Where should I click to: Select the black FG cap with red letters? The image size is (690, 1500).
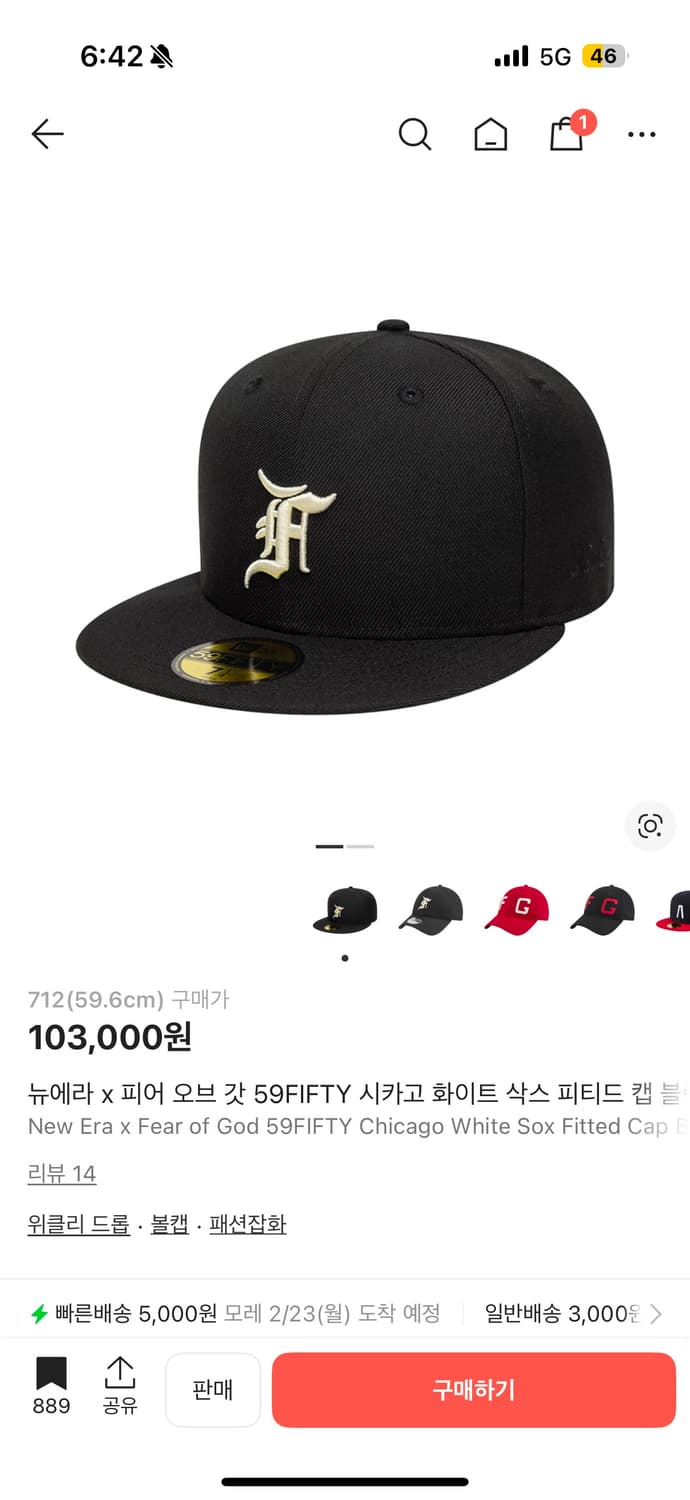pos(602,910)
